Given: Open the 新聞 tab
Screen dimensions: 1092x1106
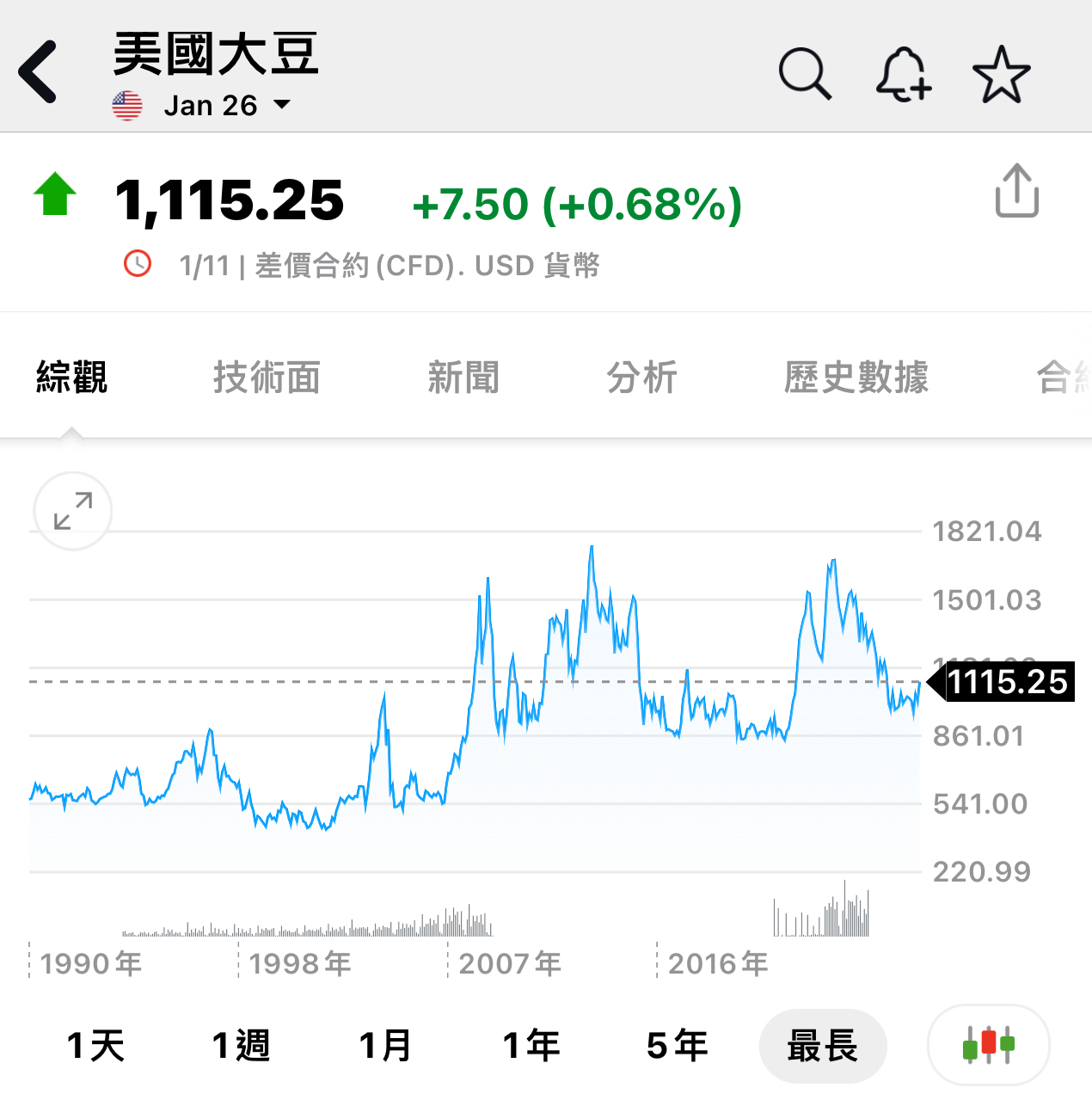Looking at the screenshot, I should coord(463,377).
